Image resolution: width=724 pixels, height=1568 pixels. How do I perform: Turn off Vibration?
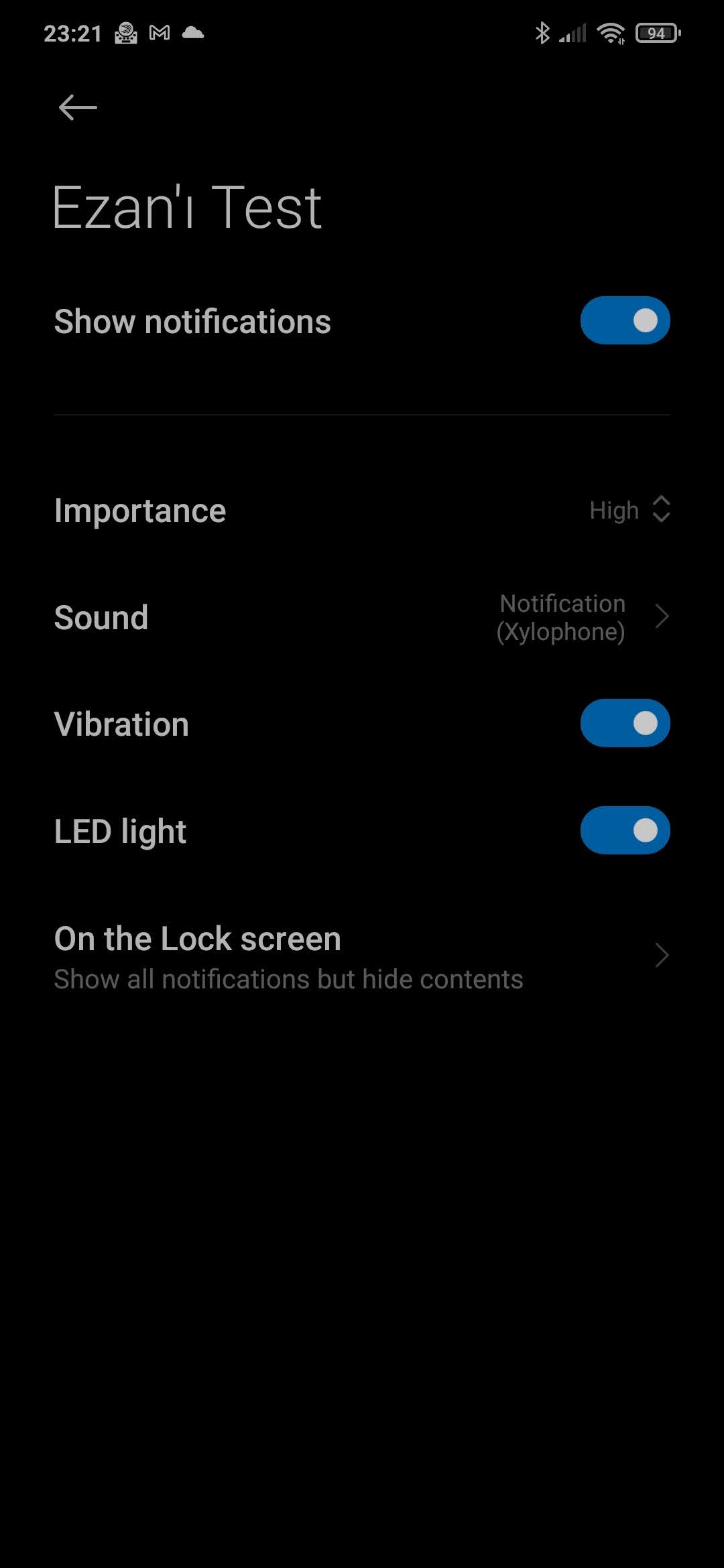click(625, 723)
